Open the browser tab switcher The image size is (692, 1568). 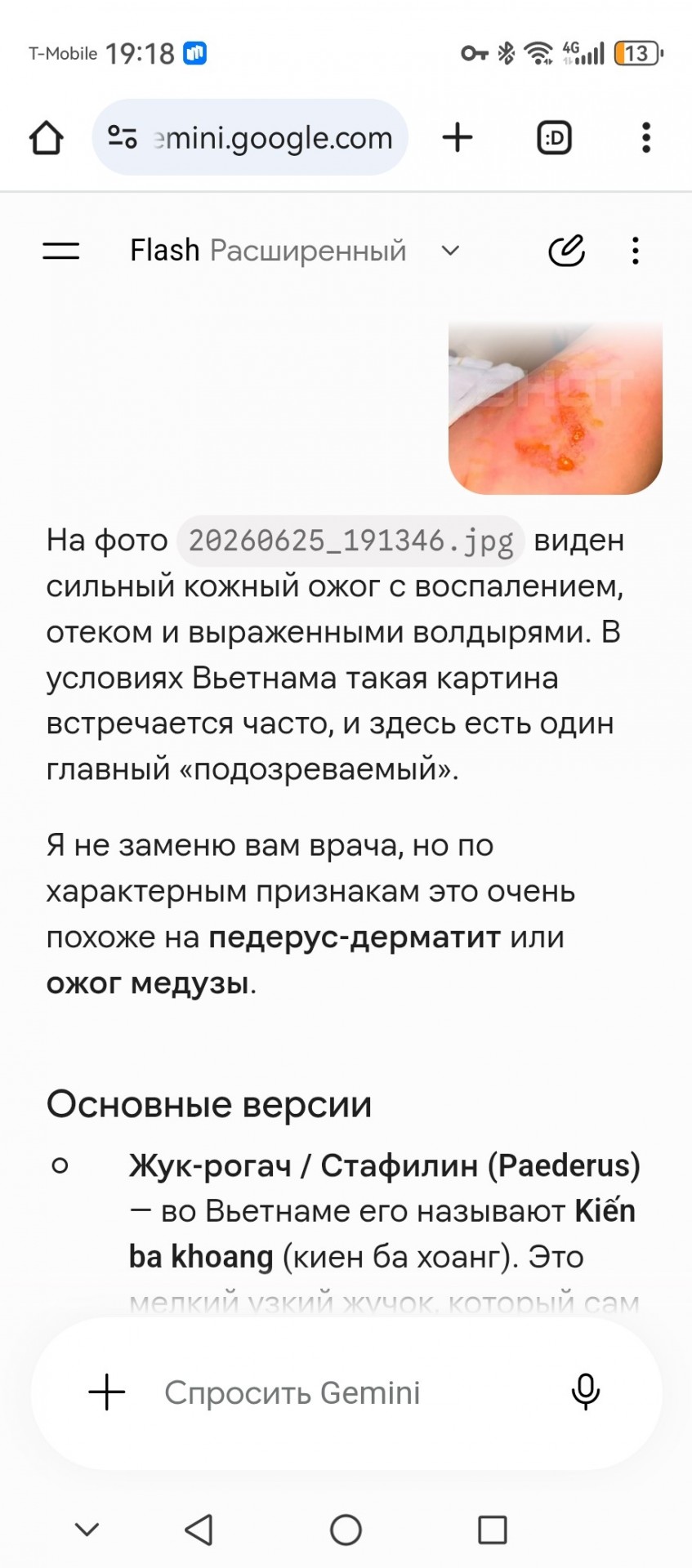tap(554, 137)
